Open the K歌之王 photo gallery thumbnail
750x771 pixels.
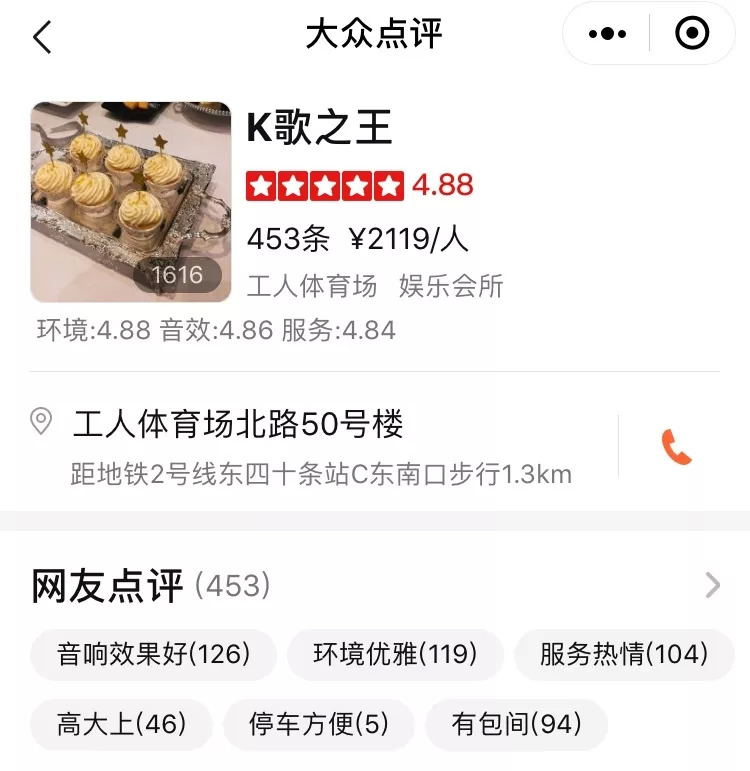click(x=131, y=201)
